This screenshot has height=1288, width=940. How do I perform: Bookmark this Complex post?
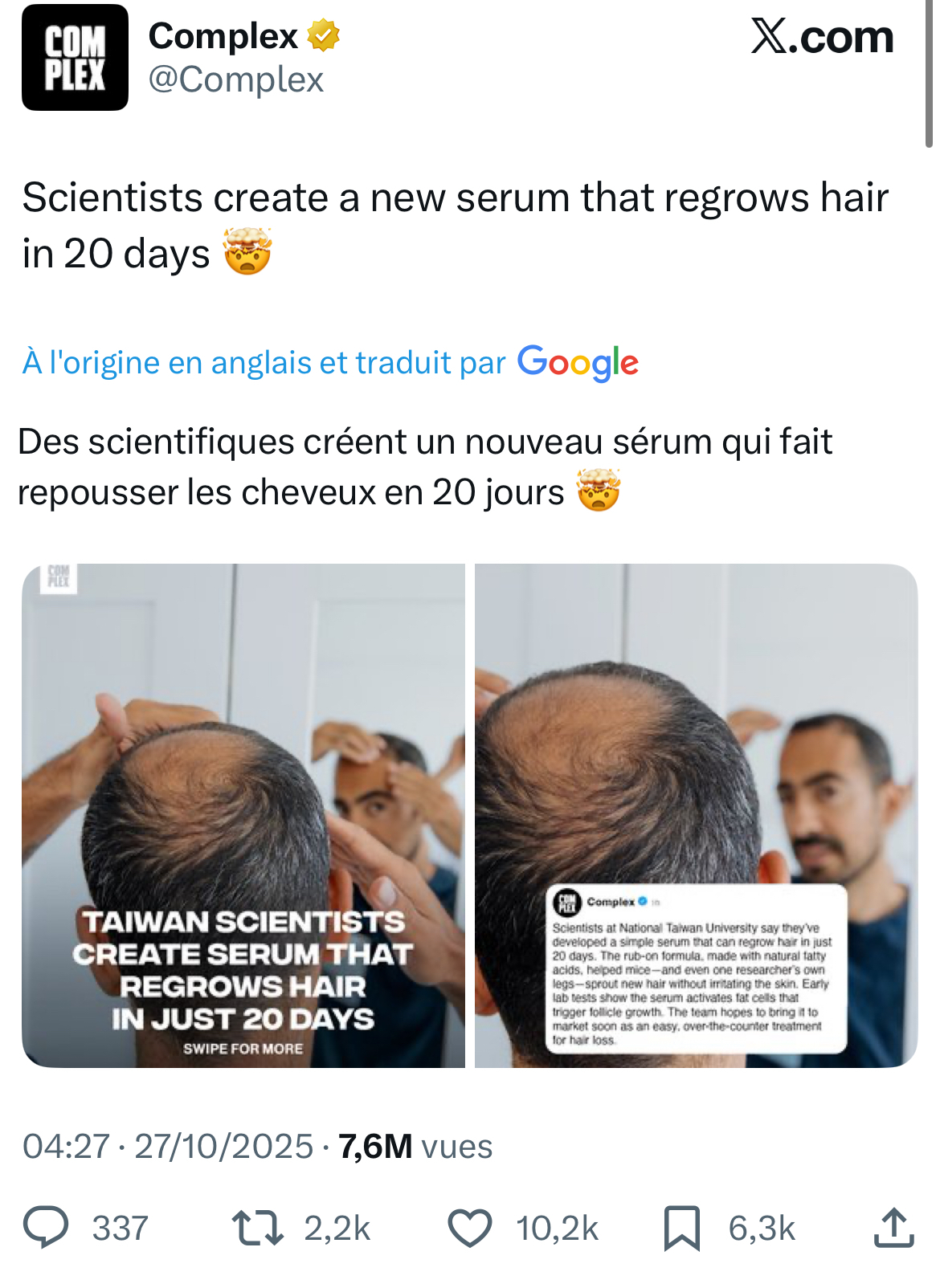(681, 1228)
